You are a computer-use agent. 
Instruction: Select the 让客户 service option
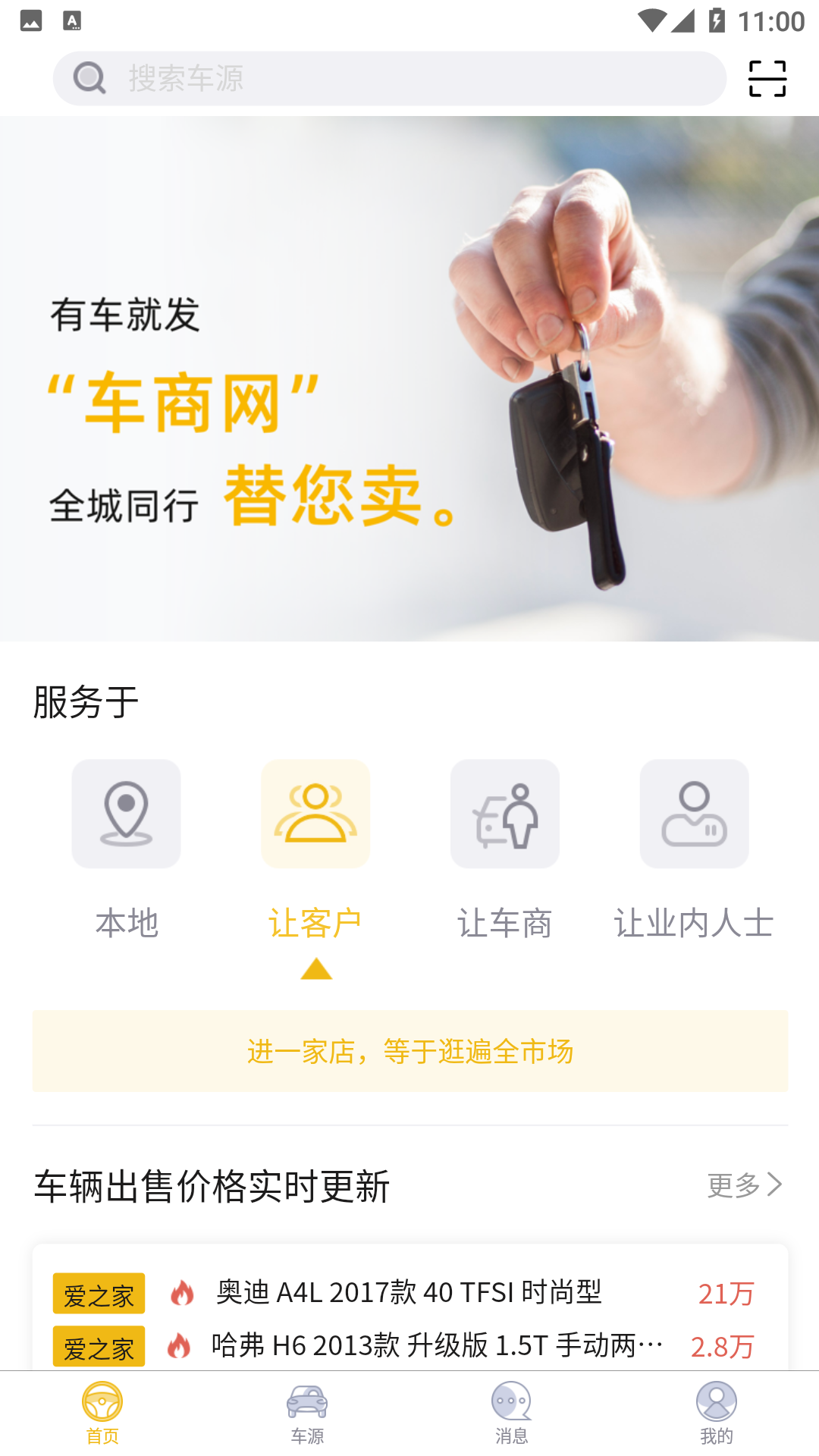pos(315,849)
